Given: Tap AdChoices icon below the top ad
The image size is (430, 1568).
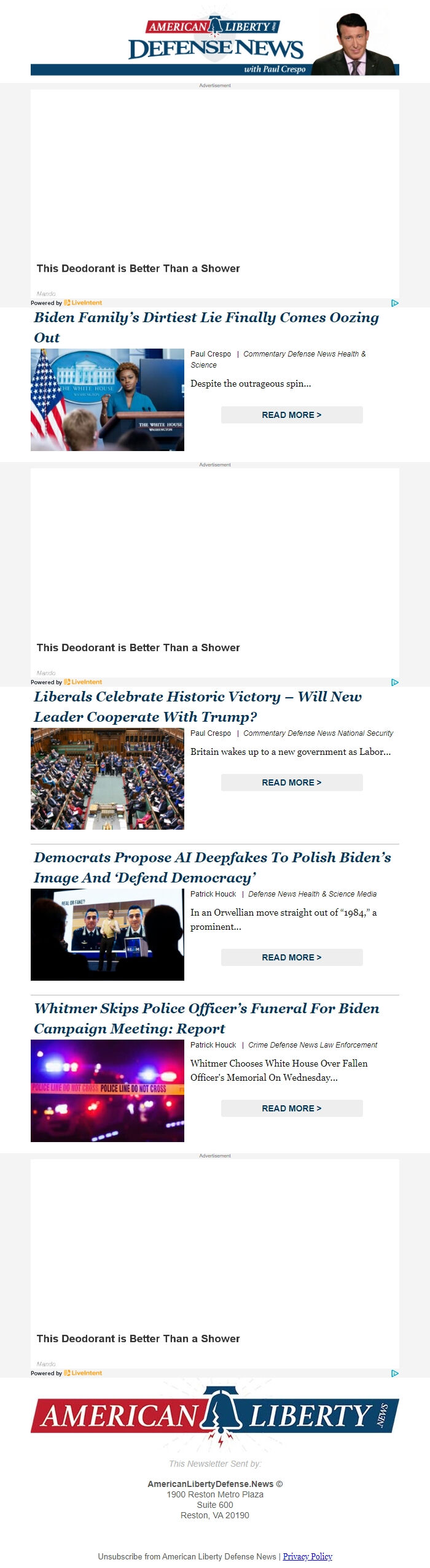Looking at the screenshot, I should coord(394,303).
